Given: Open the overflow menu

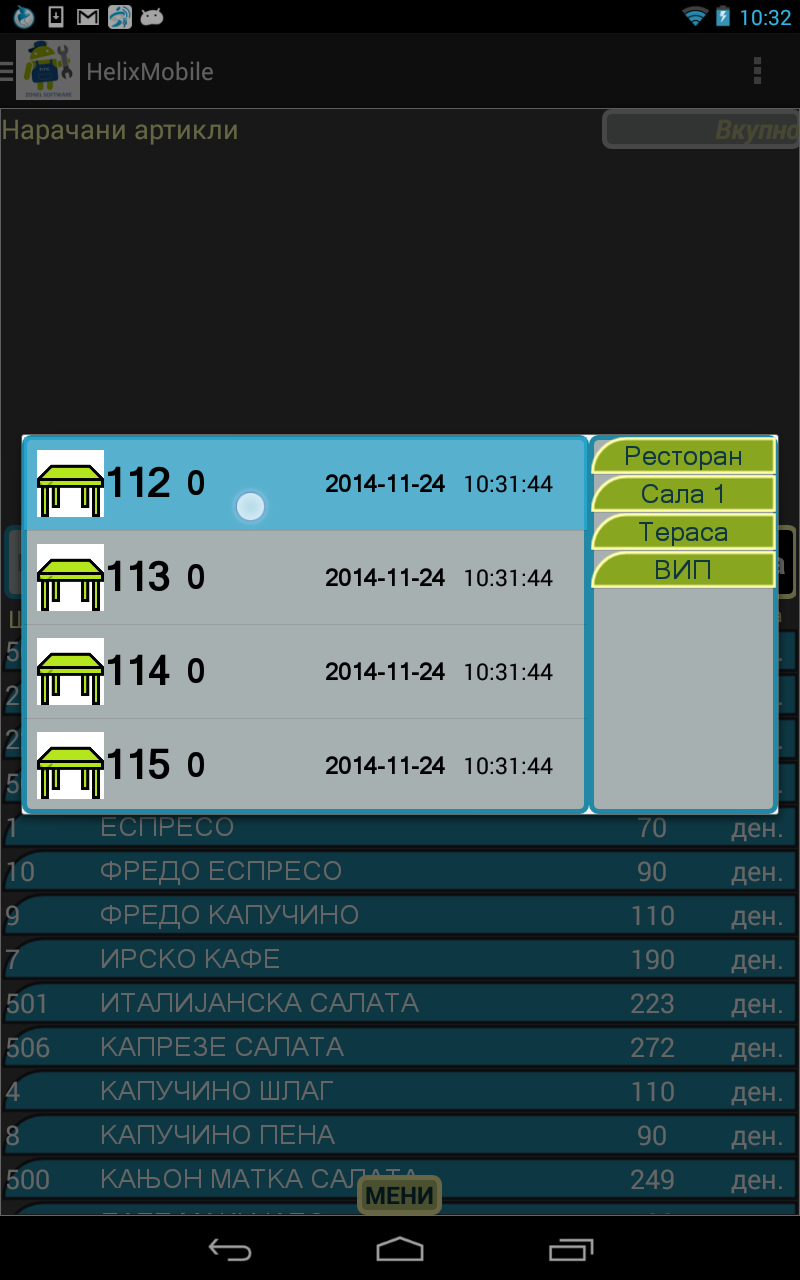Looking at the screenshot, I should coord(758,71).
